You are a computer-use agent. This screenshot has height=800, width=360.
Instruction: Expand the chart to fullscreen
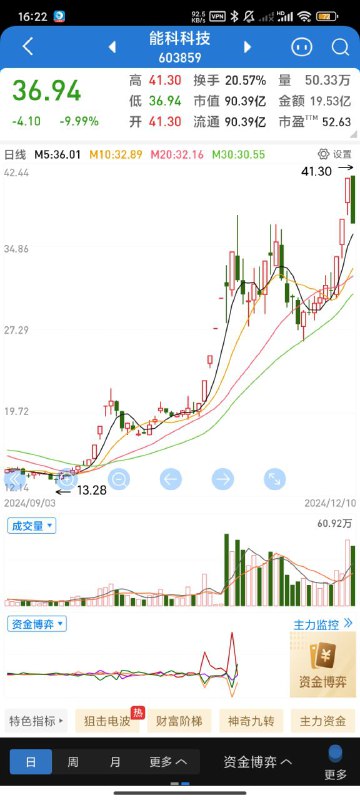pos(275,480)
